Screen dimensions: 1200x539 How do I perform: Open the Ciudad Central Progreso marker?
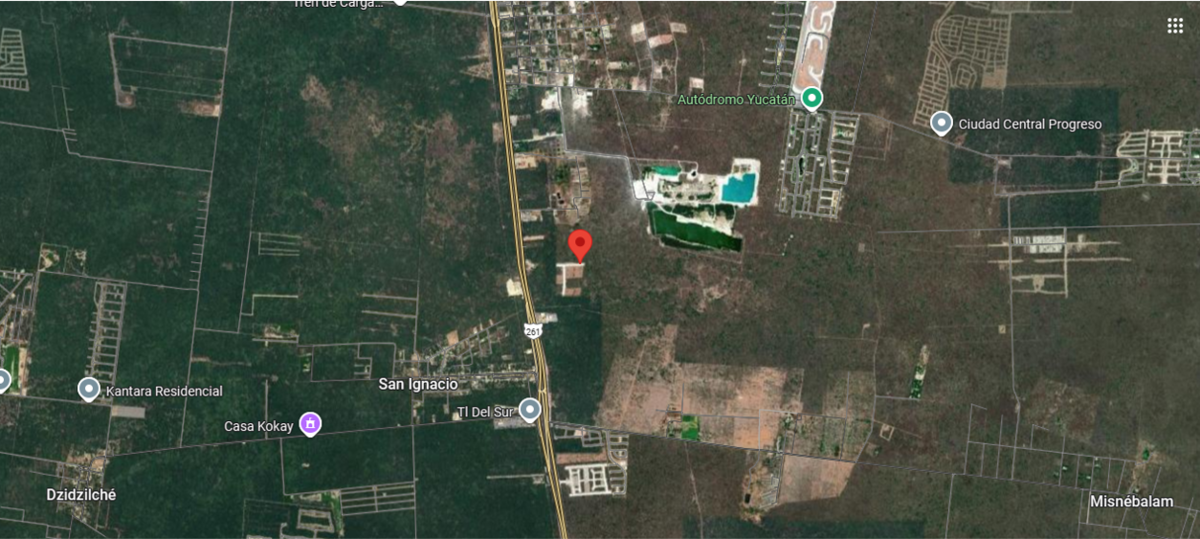pos(941,124)
